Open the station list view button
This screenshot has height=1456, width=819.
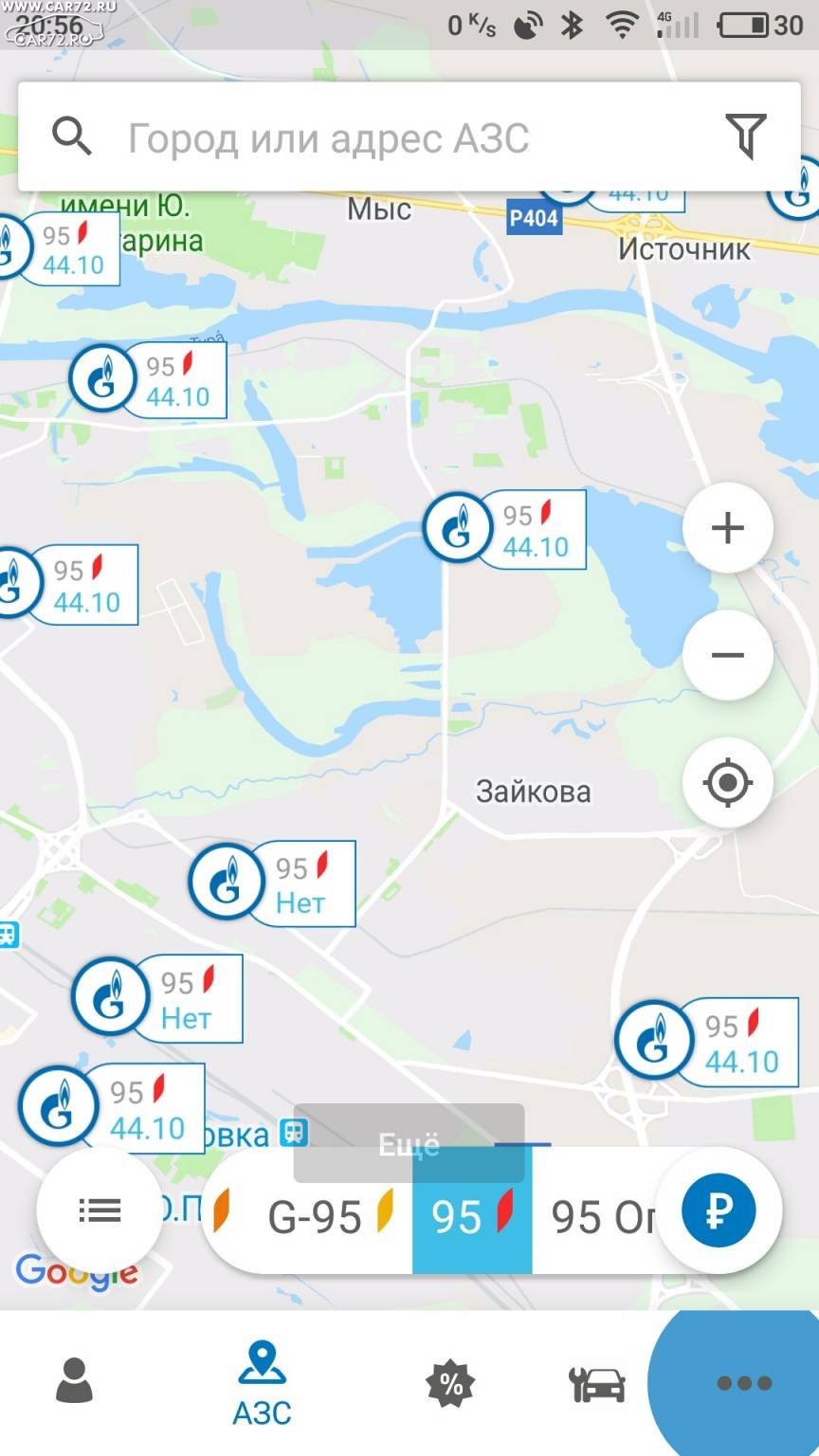point(100,1210)
